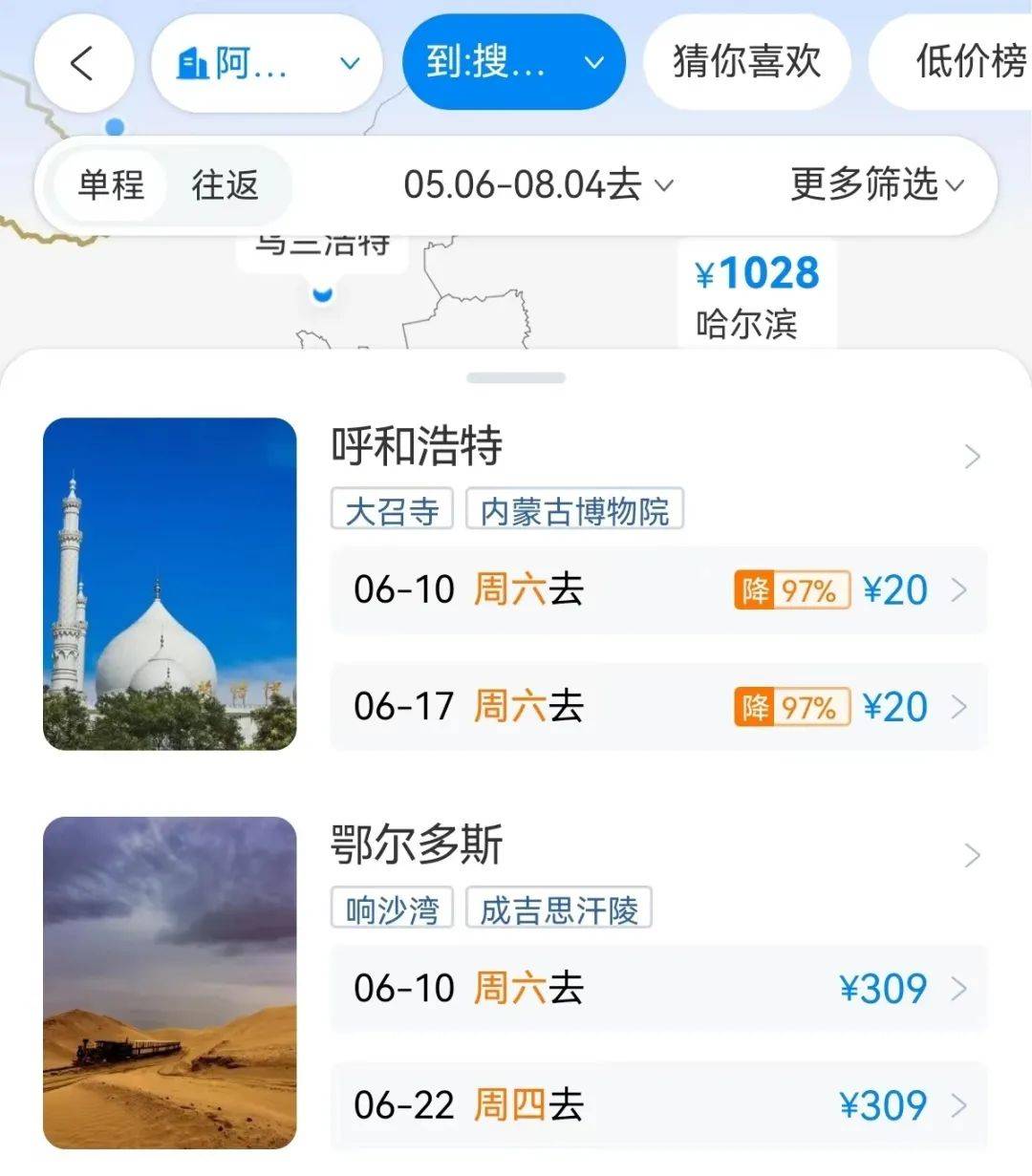Tap the 内蒙古博物院 attraction tag
Screen dimensions: 1032x1176
click(x=574, y=510)
